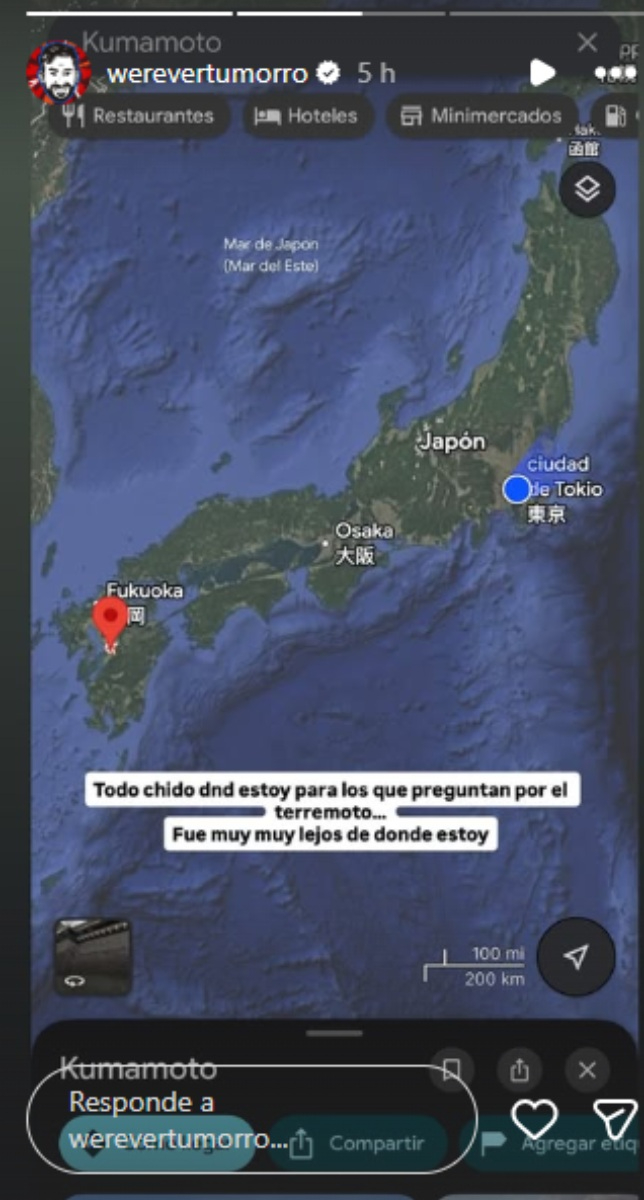Open the story's three-dot options menu

[x=615, y=73]
